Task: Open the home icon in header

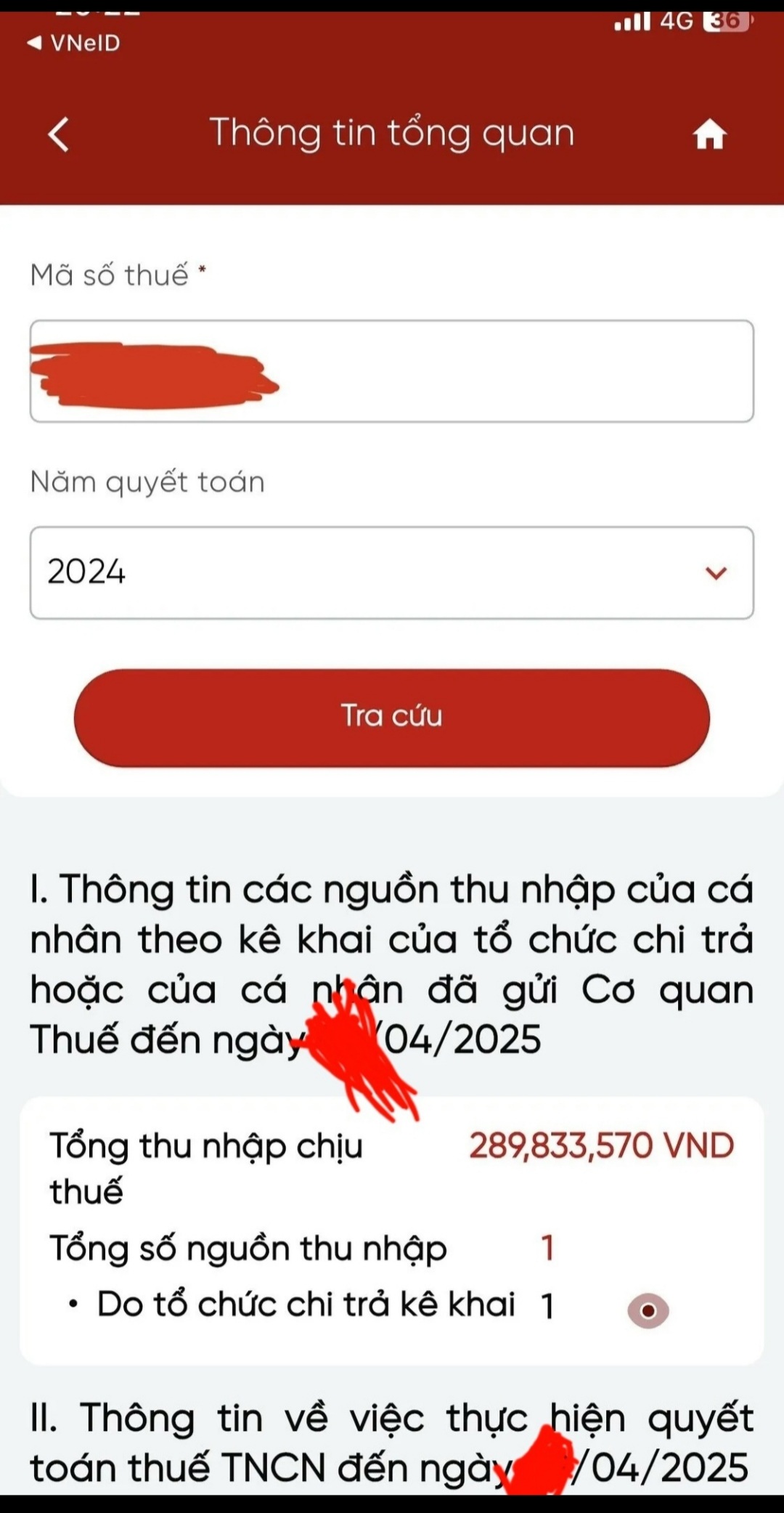Action: coord(709,134)
